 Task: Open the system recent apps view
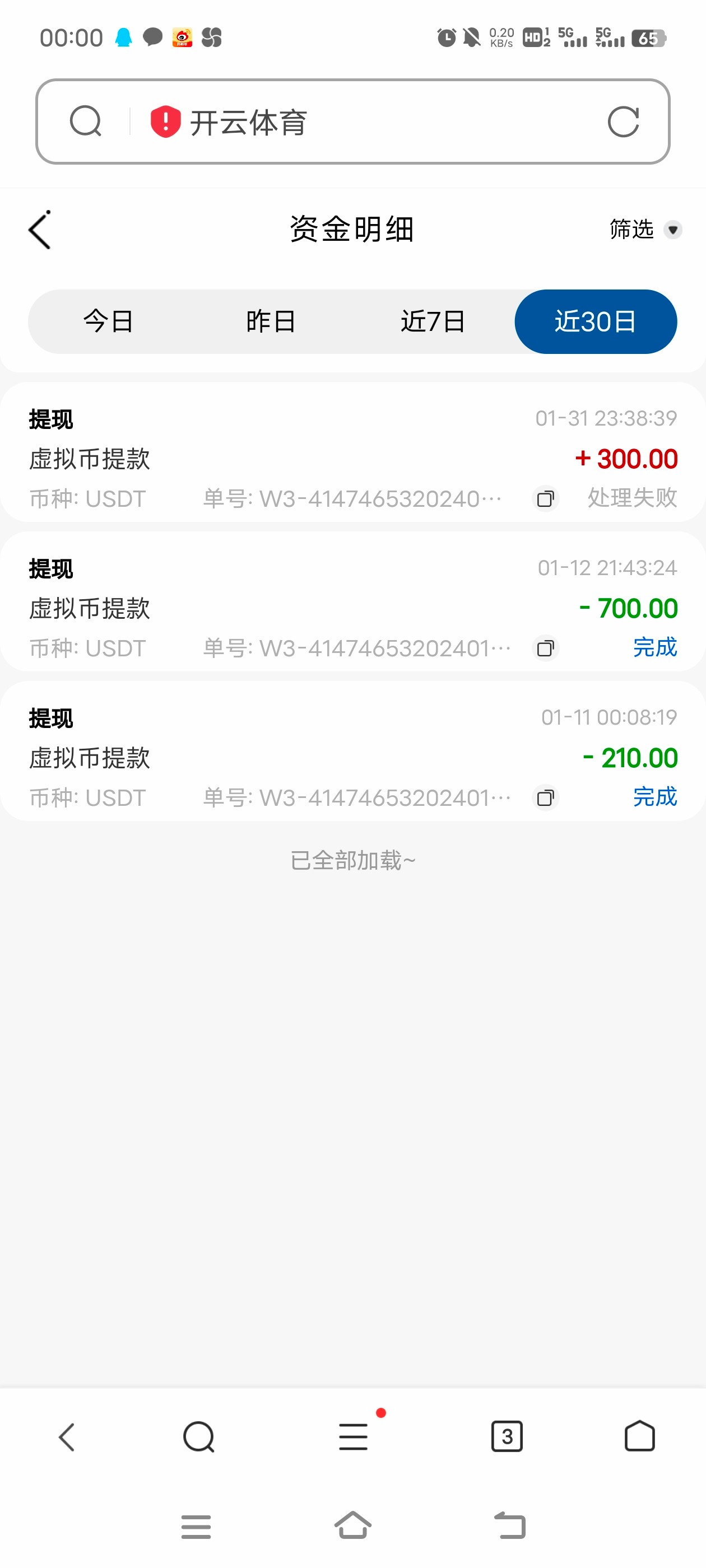pyautogui.click(x=196, y=1527)
